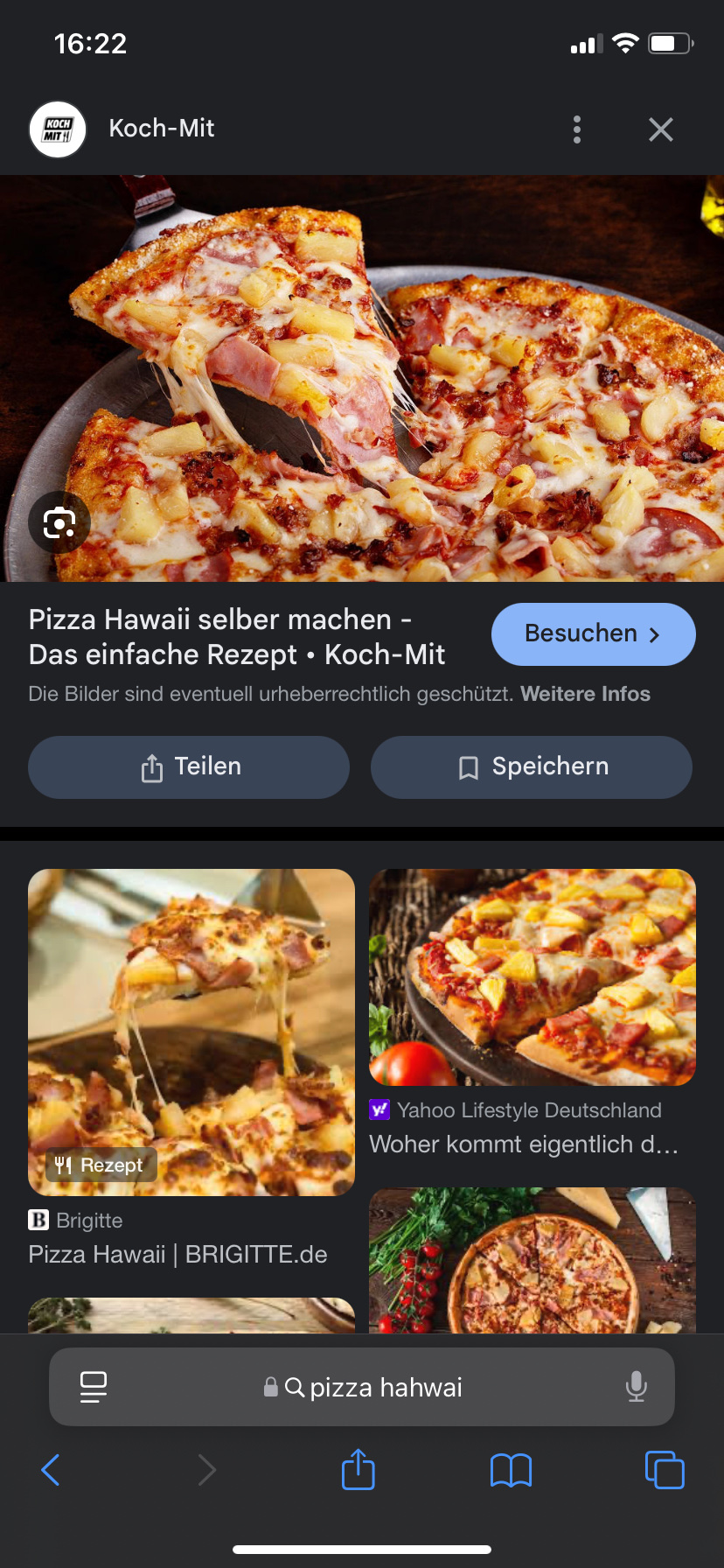Select the Yahoo Lifestyle pizza thumbnail
The width and height of the screenshot is (724, 1568).
531,977
